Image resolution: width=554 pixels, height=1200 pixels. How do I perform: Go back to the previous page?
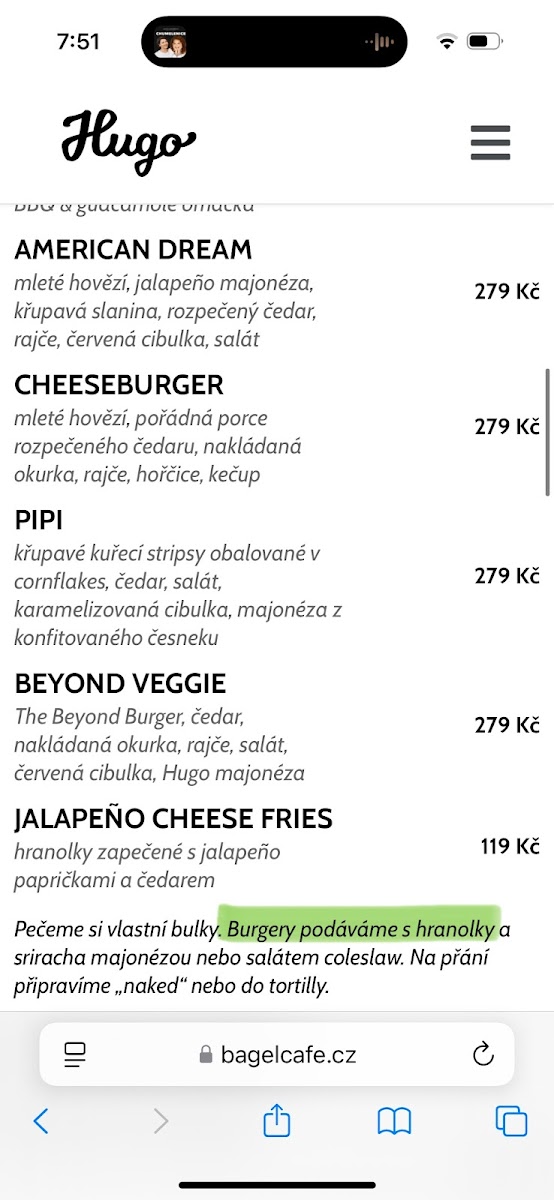coord(41,1121)
